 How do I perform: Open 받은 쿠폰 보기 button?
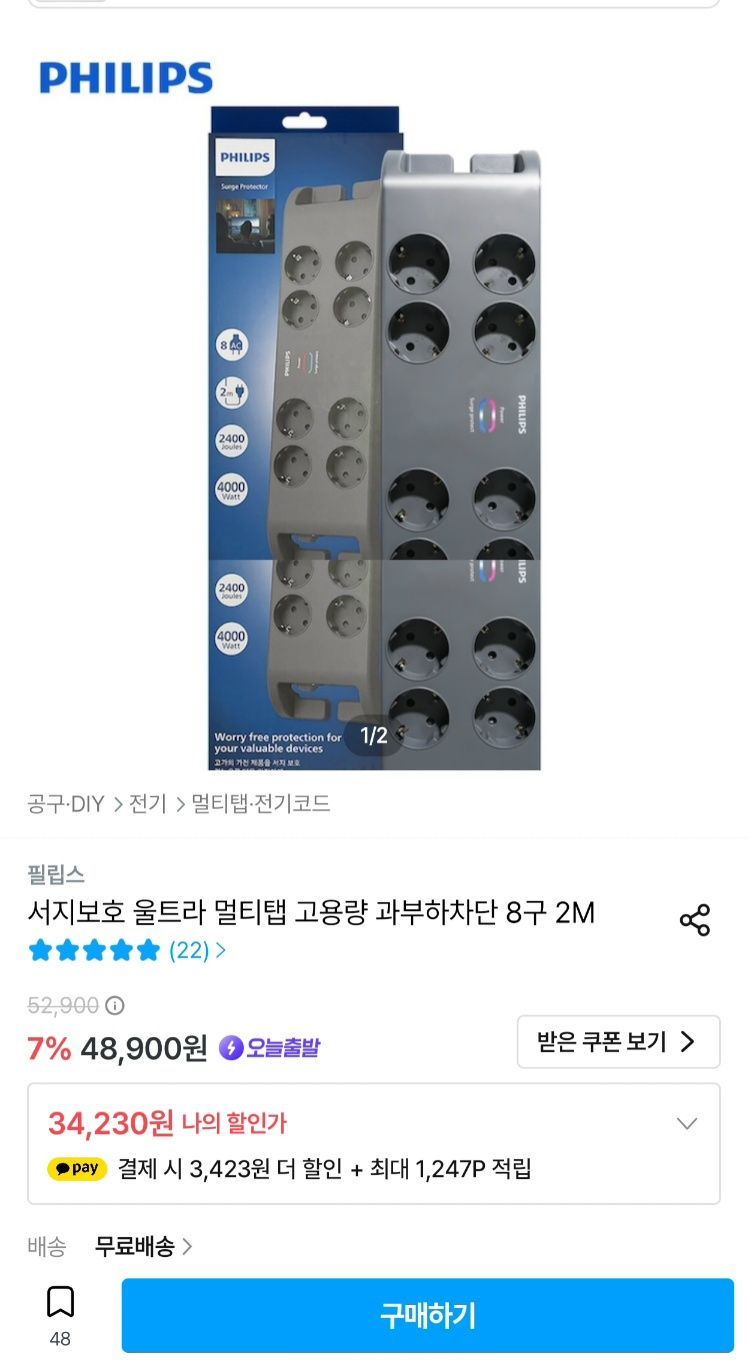point(618,1042)
